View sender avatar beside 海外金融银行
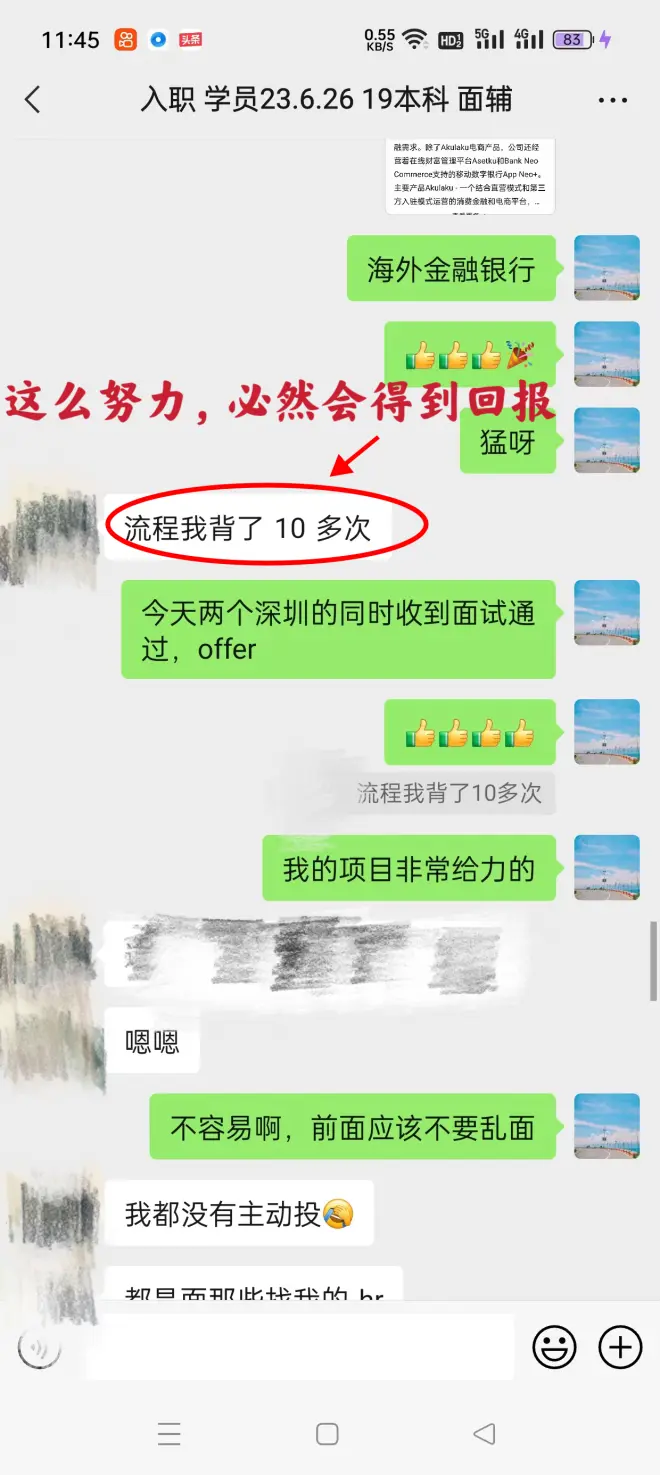Viewport: 660px width, 1475px height. click(x=607, y=268)
